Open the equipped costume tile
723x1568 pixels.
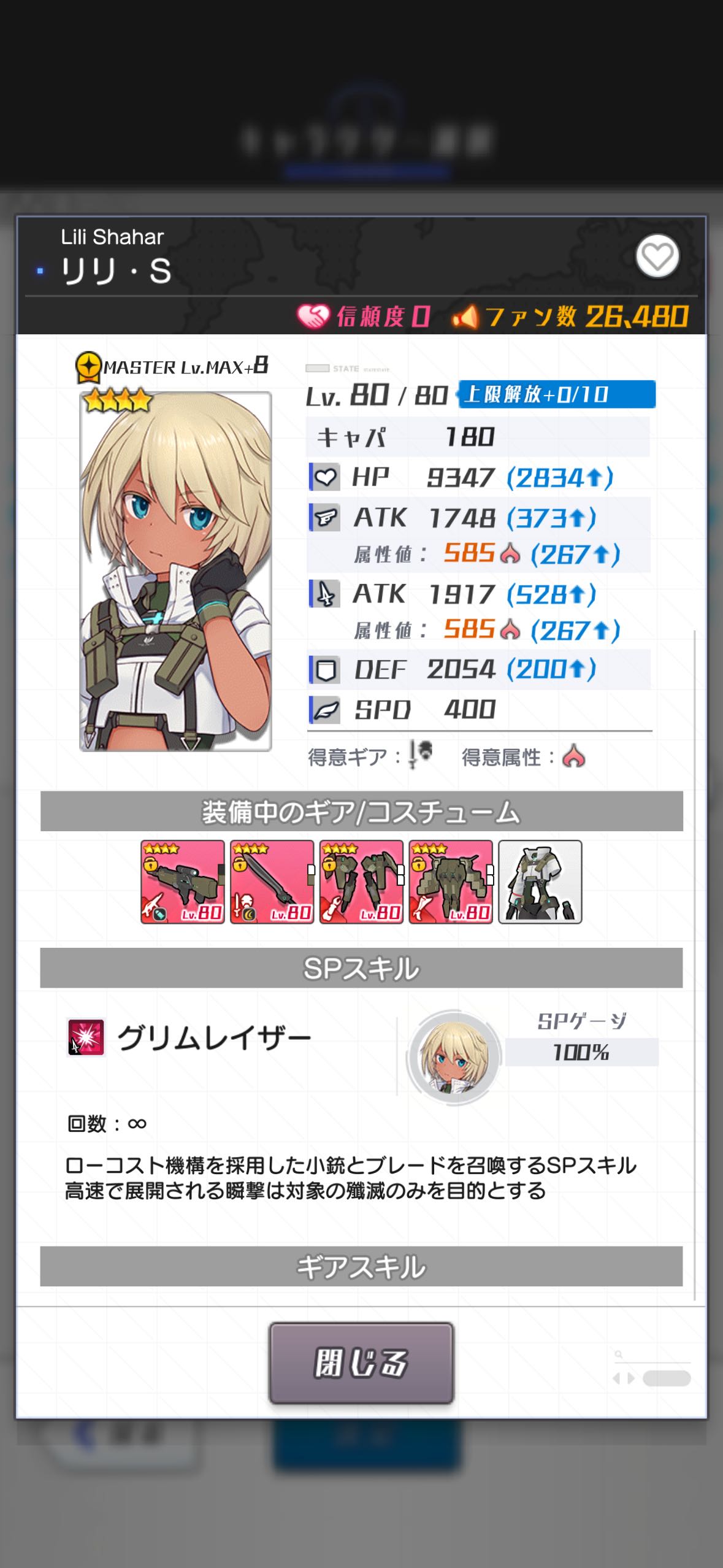(x=540, y=882)
